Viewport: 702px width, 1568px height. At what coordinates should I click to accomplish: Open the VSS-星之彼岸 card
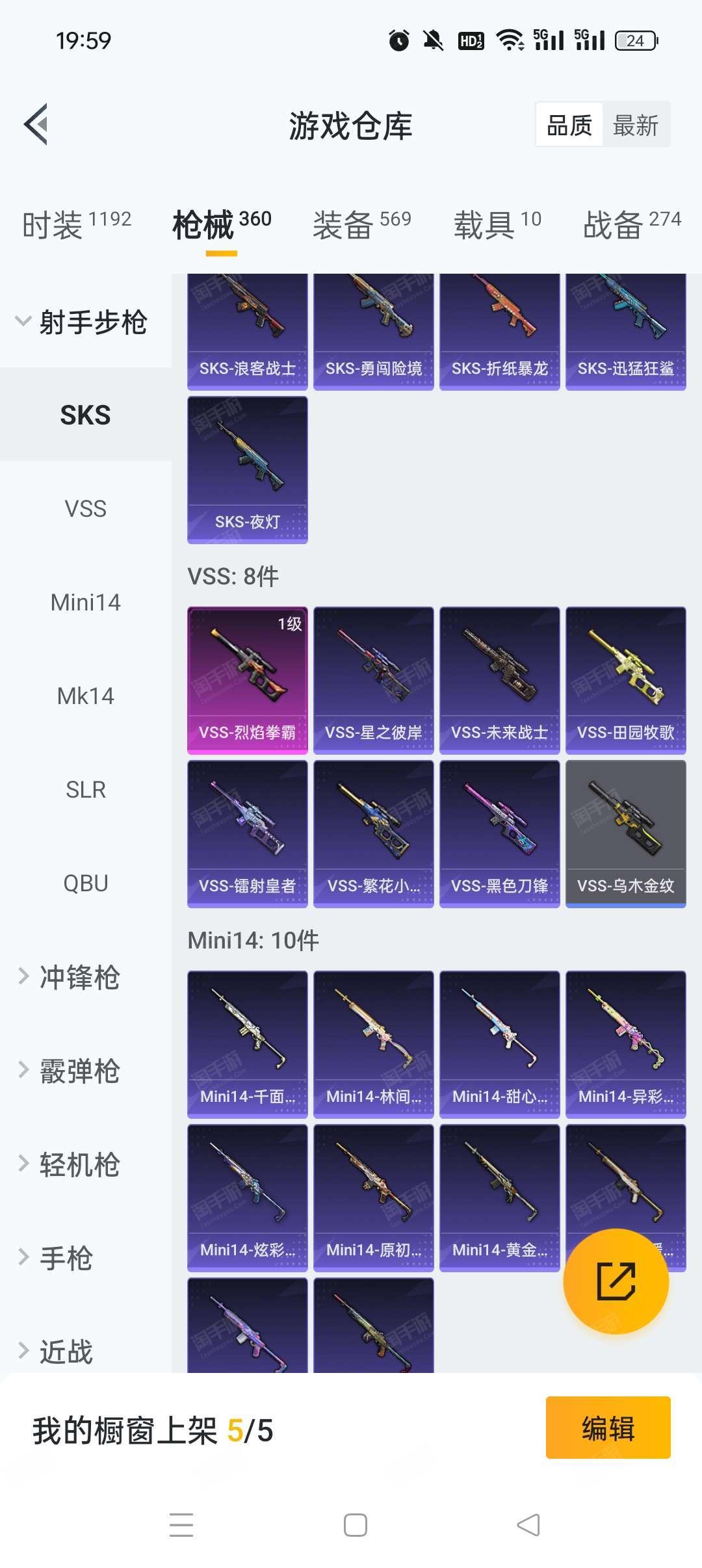pyautogui.click(x=374, y=681)
